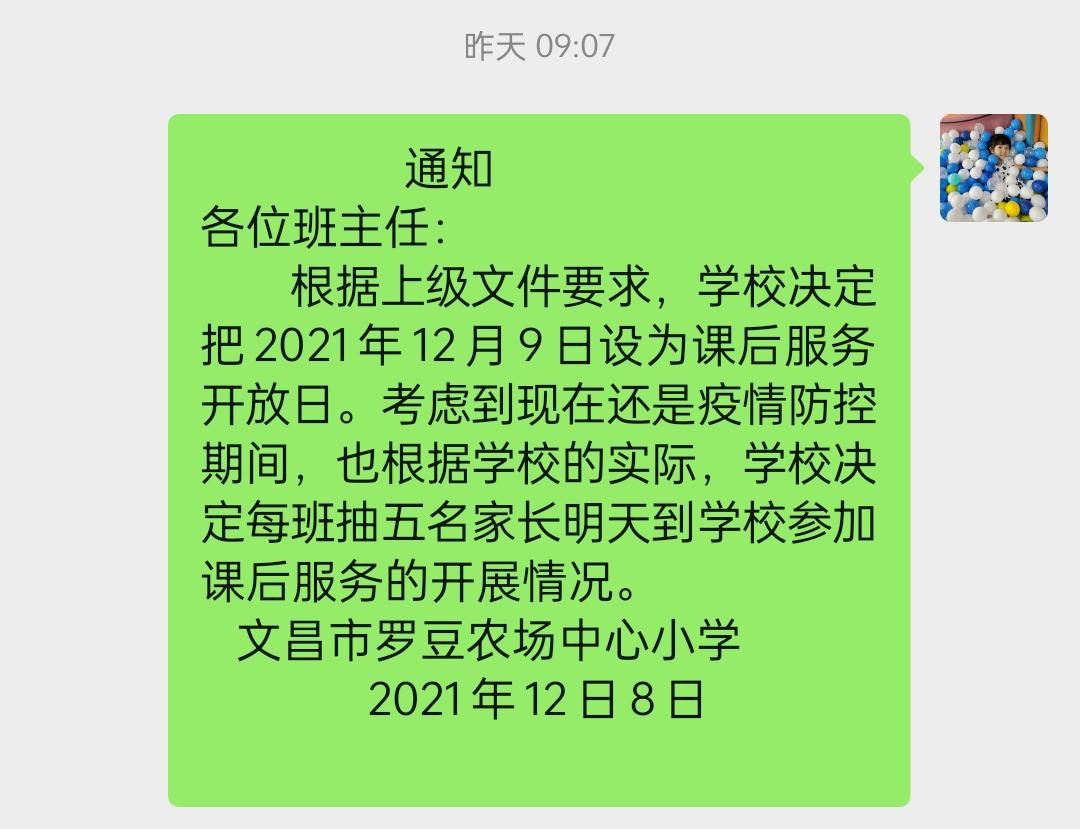The image size is (1080, 829).
Task: Open the sender's profile picture with colorful balls
Action: click(x=993, y=168)
